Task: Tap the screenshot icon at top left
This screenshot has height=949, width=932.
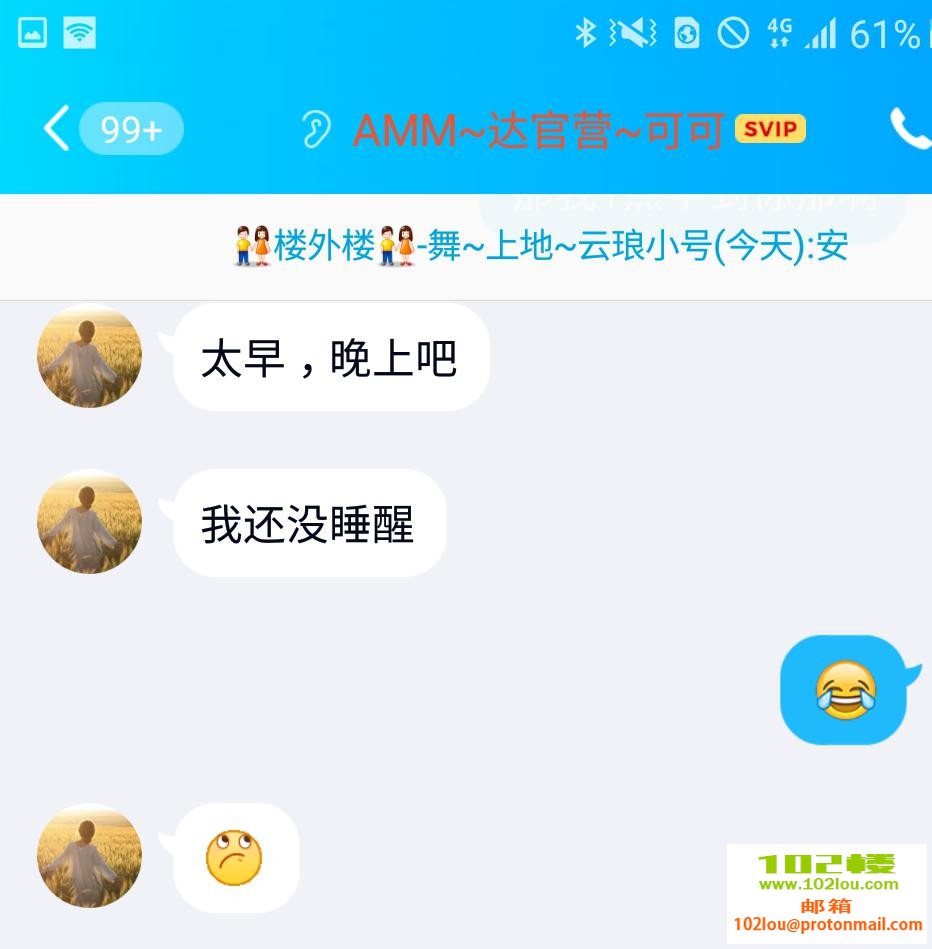Action: pyautogui.click(x=30, y=32)
